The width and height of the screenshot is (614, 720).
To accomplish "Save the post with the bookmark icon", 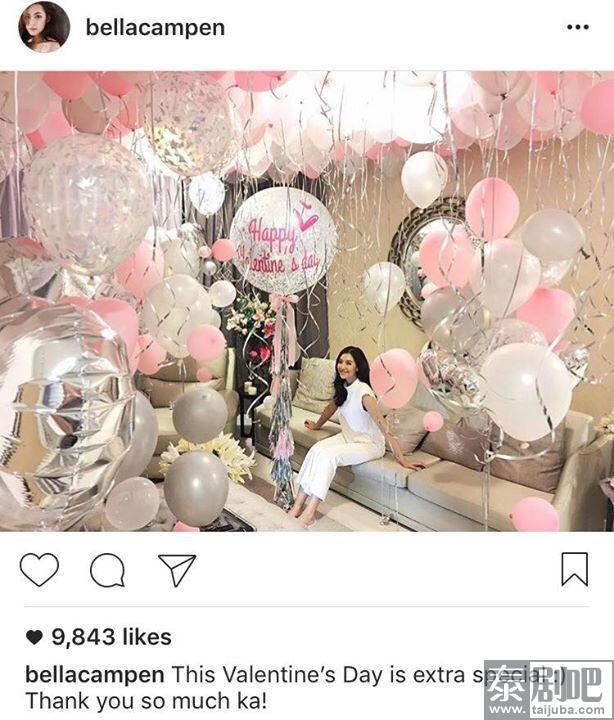I will point(574,569).
